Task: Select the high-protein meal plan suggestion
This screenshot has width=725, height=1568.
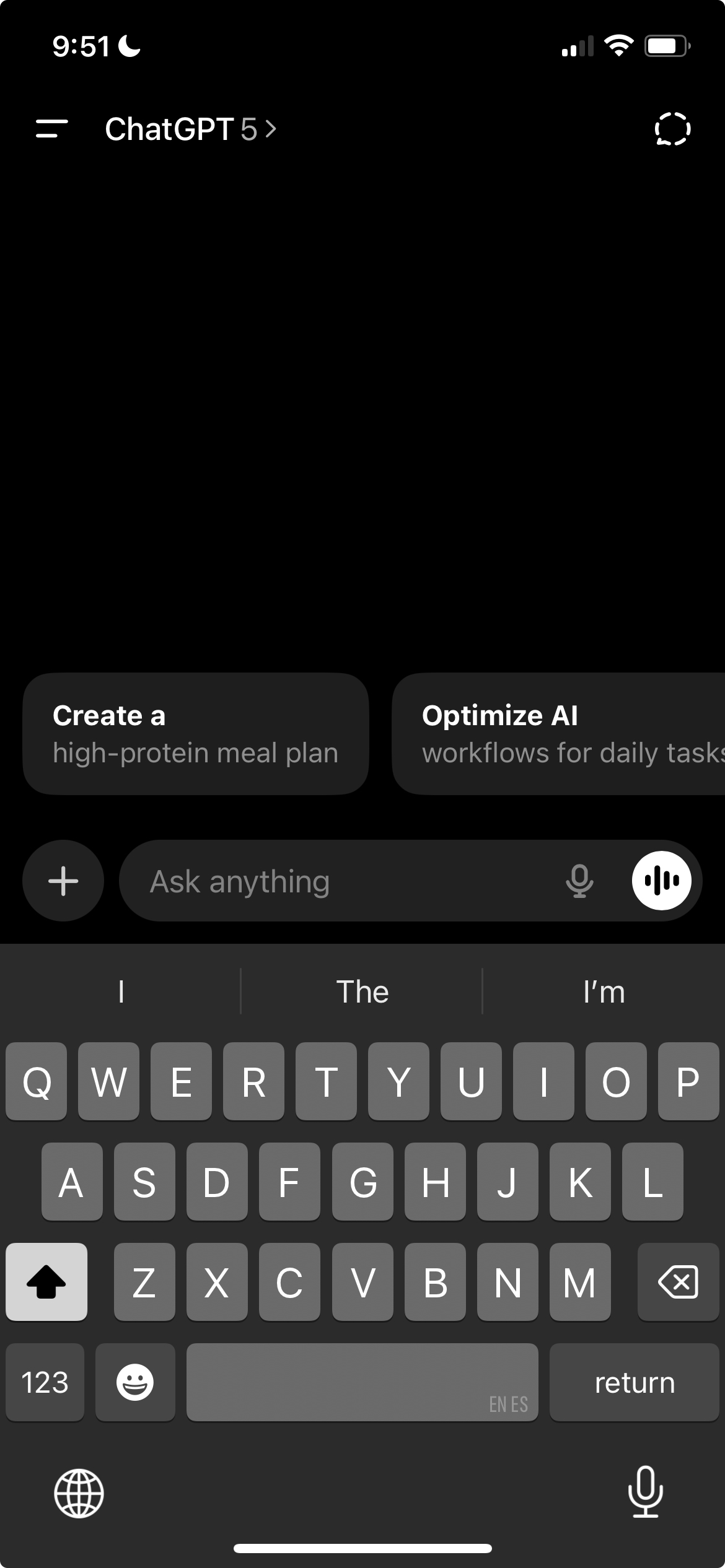Action: [196, 734]
